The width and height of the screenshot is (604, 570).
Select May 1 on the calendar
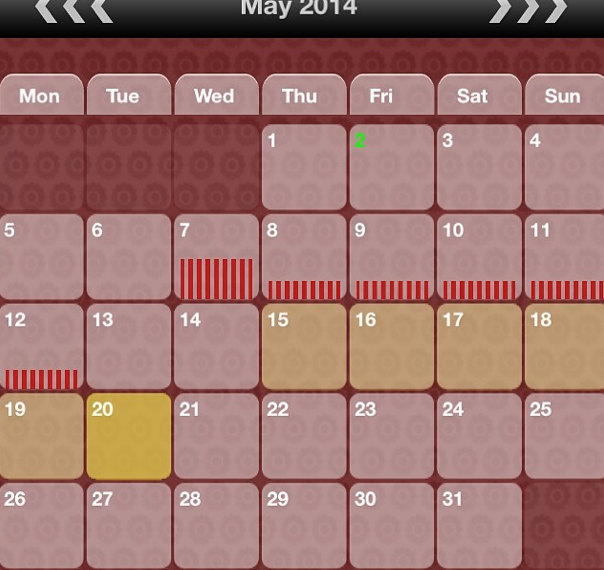(303, 166)
